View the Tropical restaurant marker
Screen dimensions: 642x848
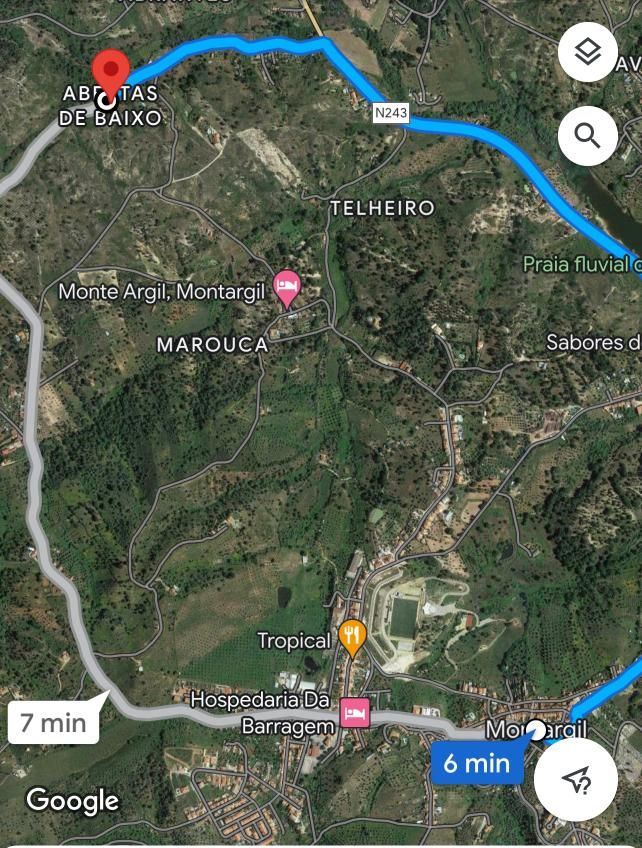point(351,637)
